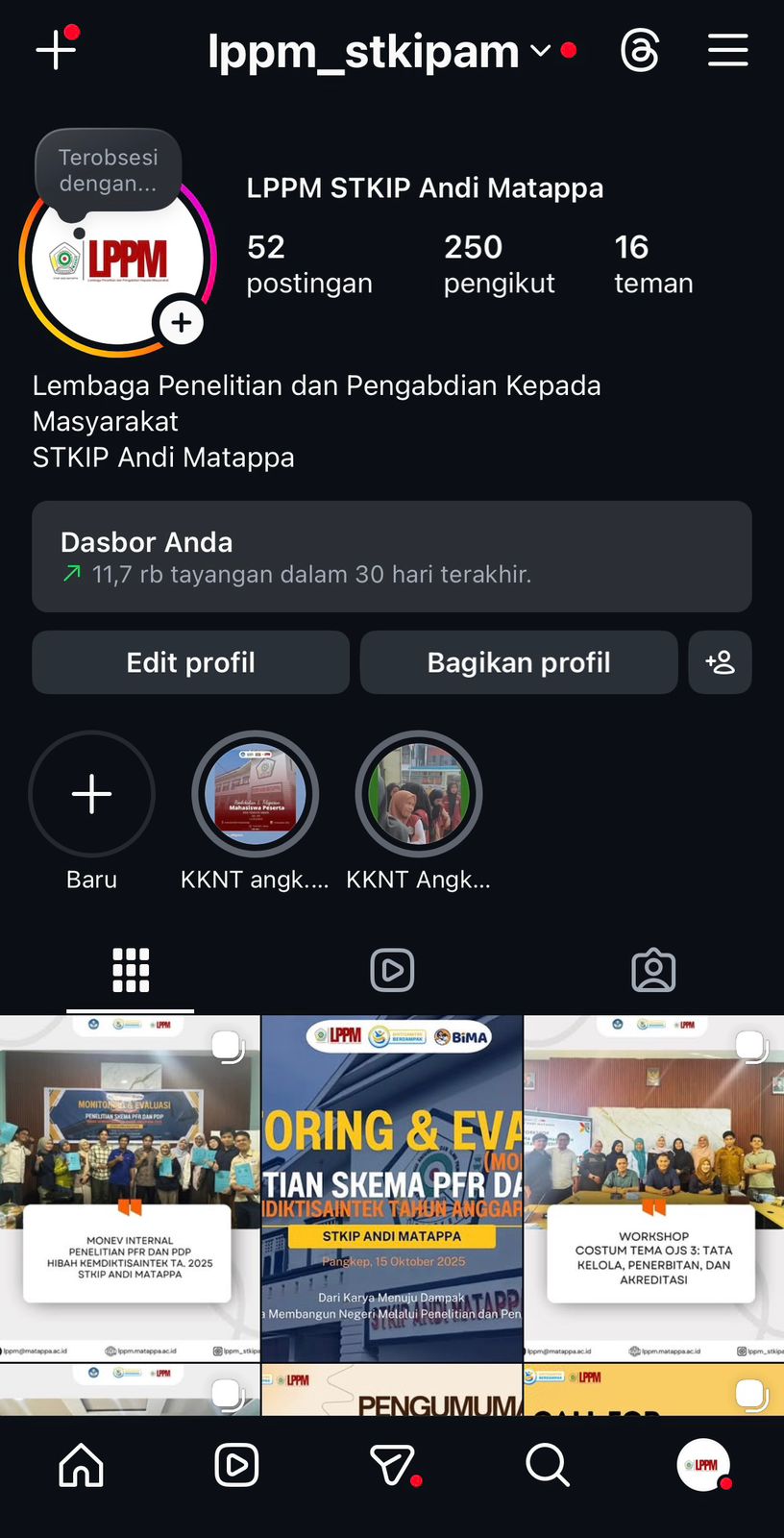Open the Dasbor Anda insights card
Screen dimensions: 784x1538
click(x=392, y=557)
